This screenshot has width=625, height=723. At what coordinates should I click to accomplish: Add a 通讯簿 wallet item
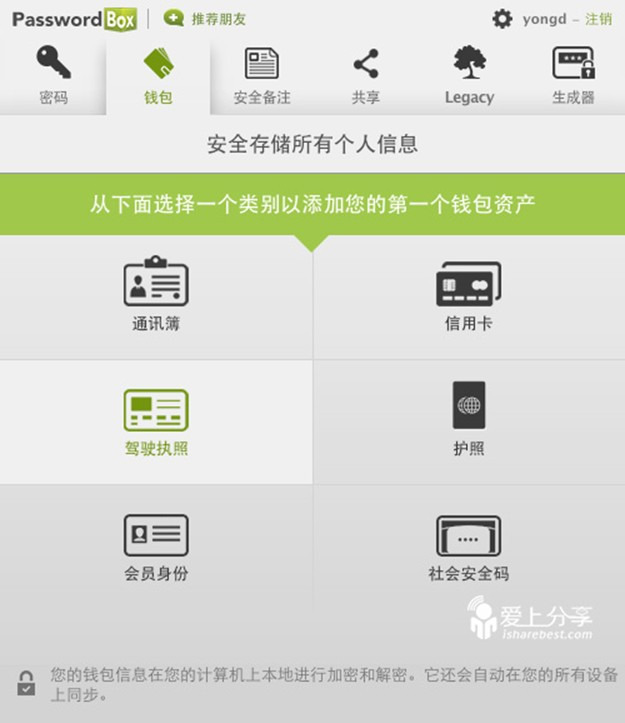(x=156, y=296)
